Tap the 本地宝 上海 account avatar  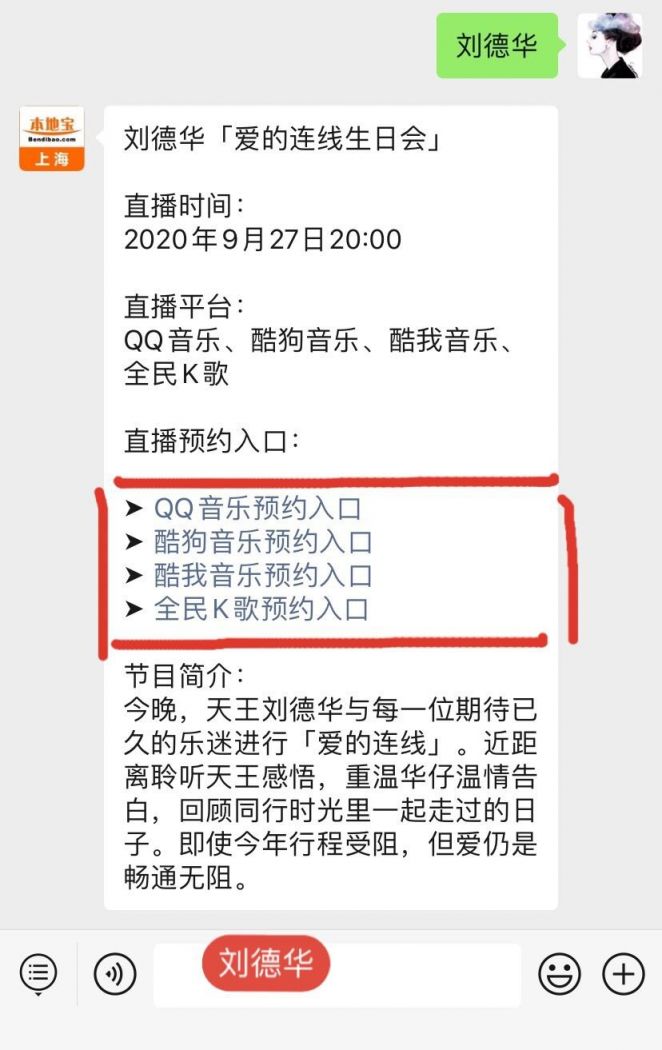point(52,138)
